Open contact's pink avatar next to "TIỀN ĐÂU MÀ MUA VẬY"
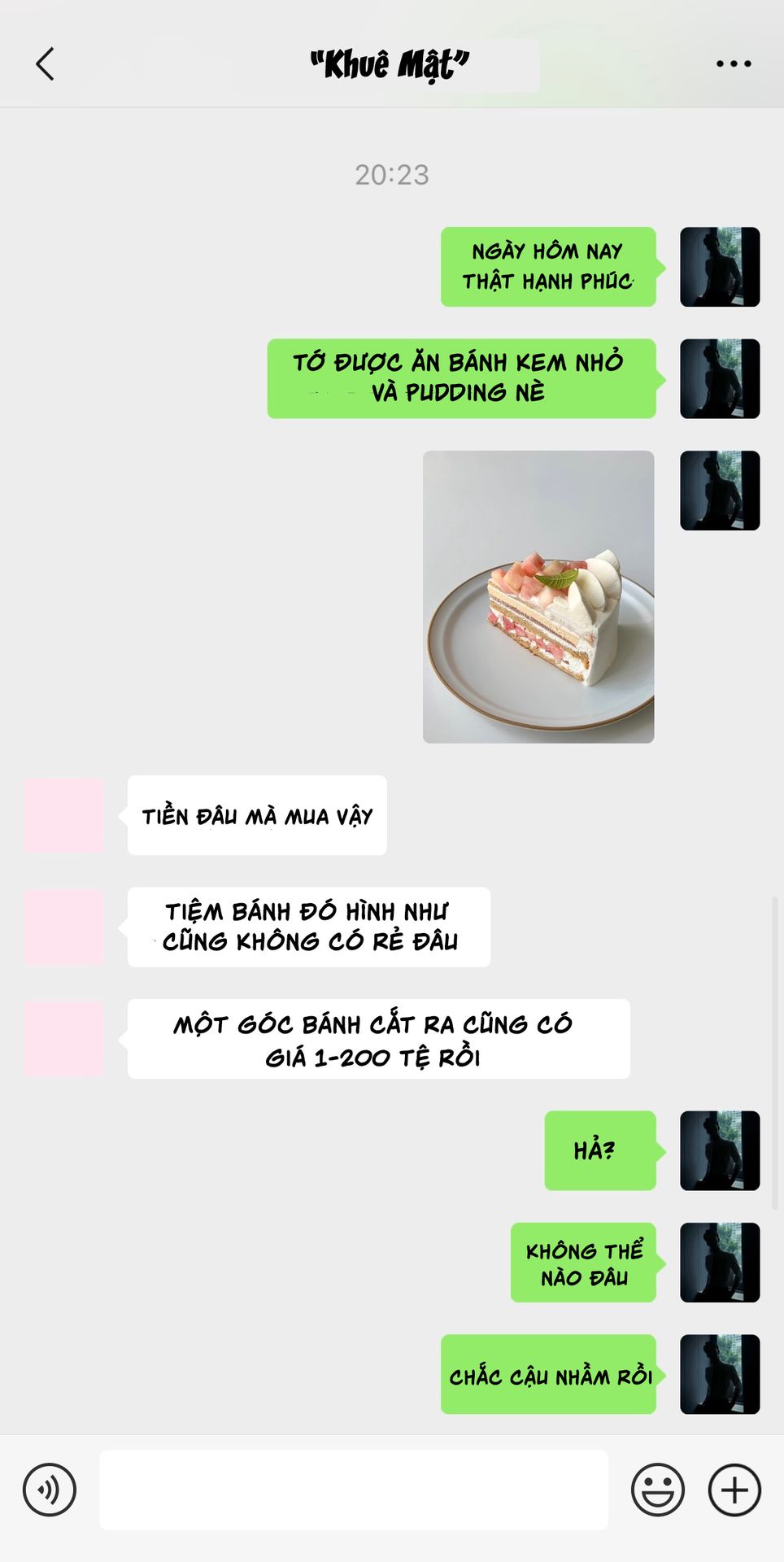Viewport: 784px width, 1562px height. point(63,815)
